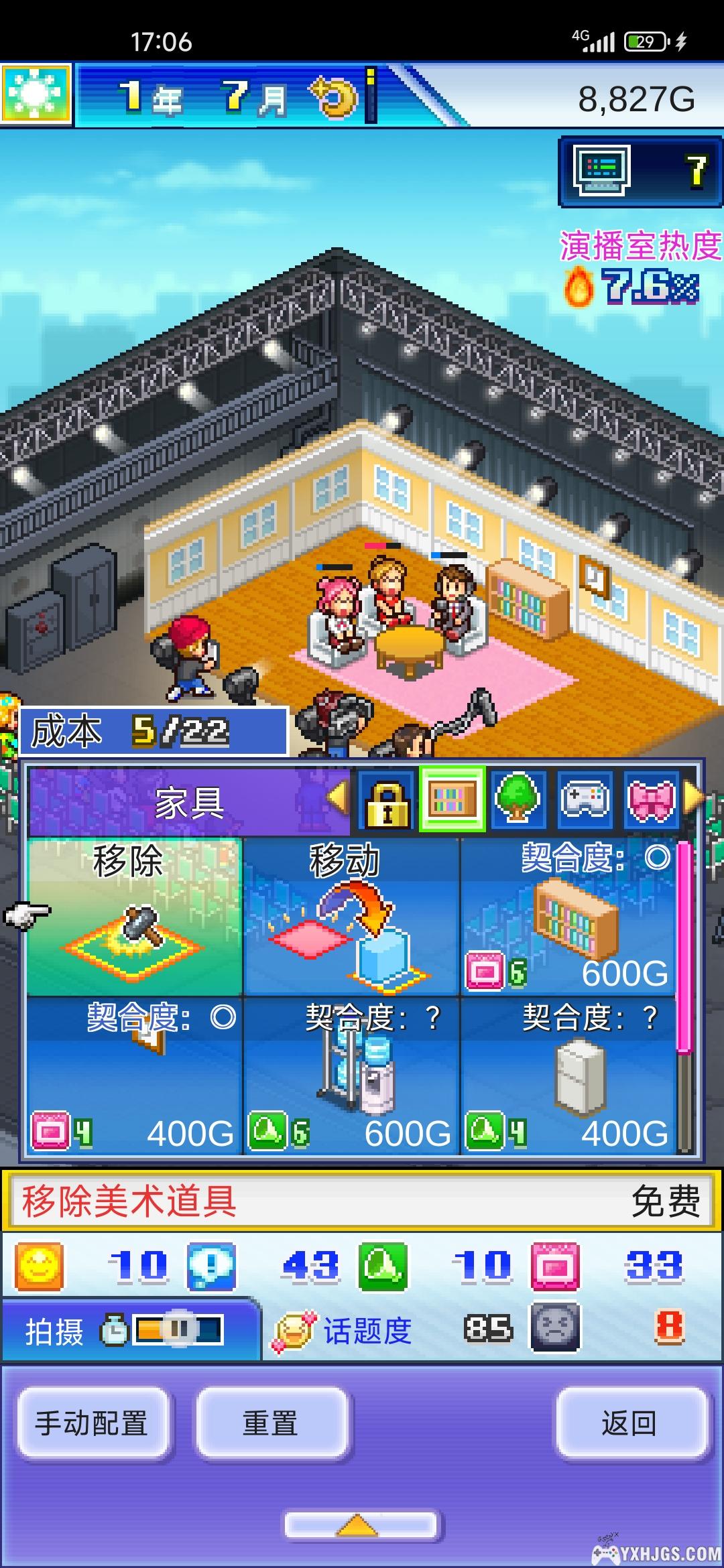Select the 移动 move tool

[x=351, y=917]
